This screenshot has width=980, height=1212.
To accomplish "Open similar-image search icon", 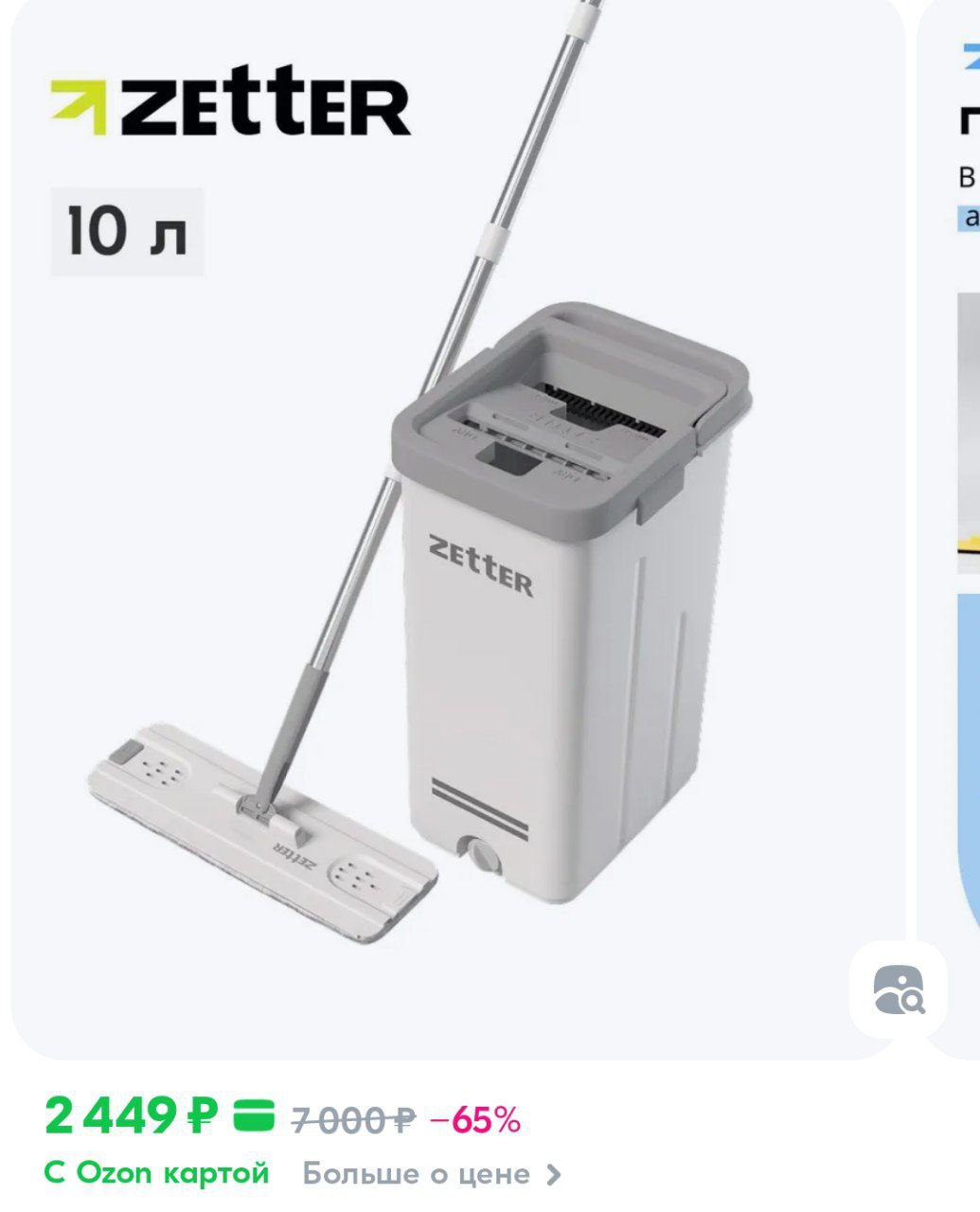I will click(x=898, y=989).
